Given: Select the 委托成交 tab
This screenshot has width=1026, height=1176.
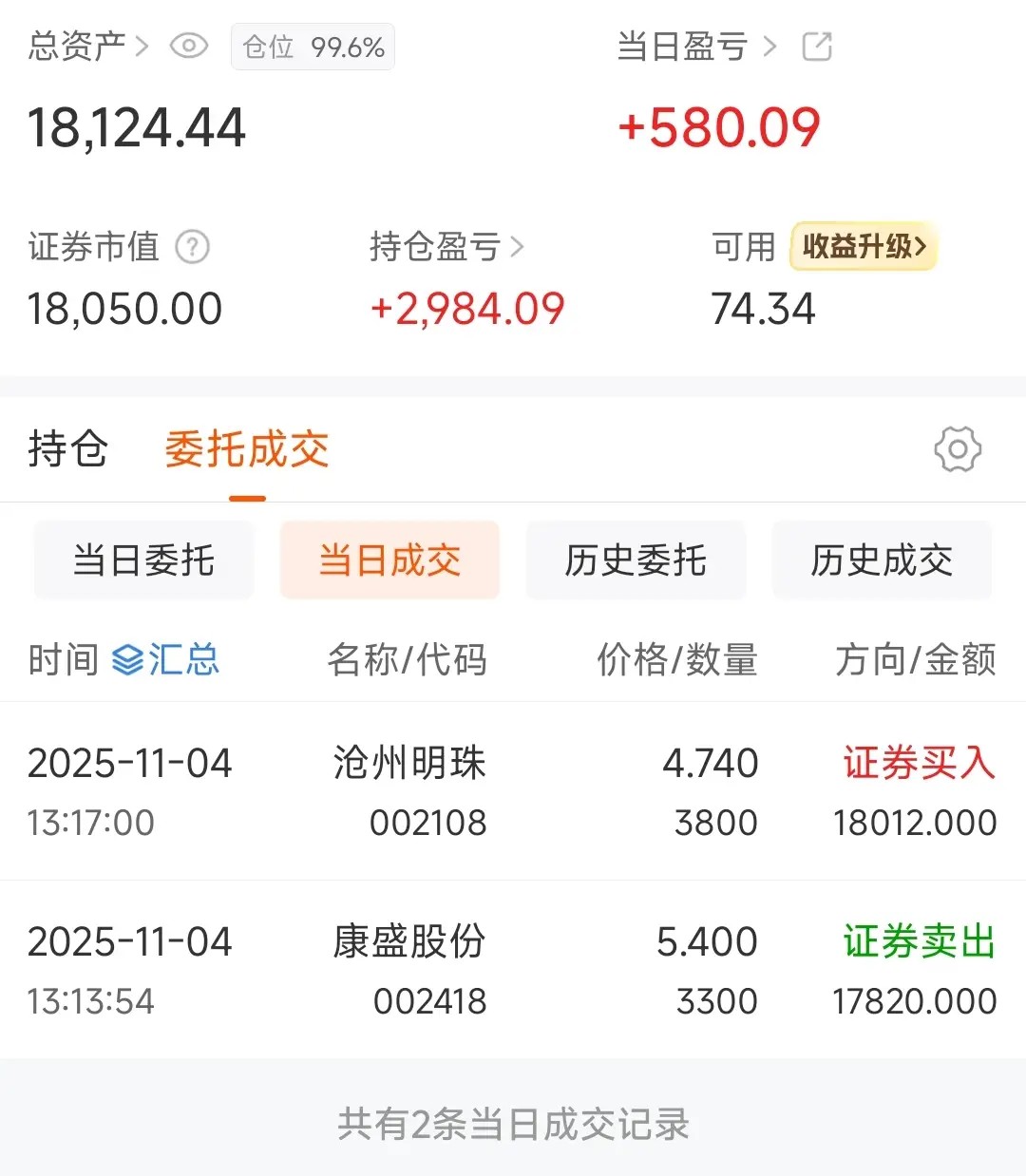Looking at the screenshot, I should pyautogui.click(x=247, y=449).
